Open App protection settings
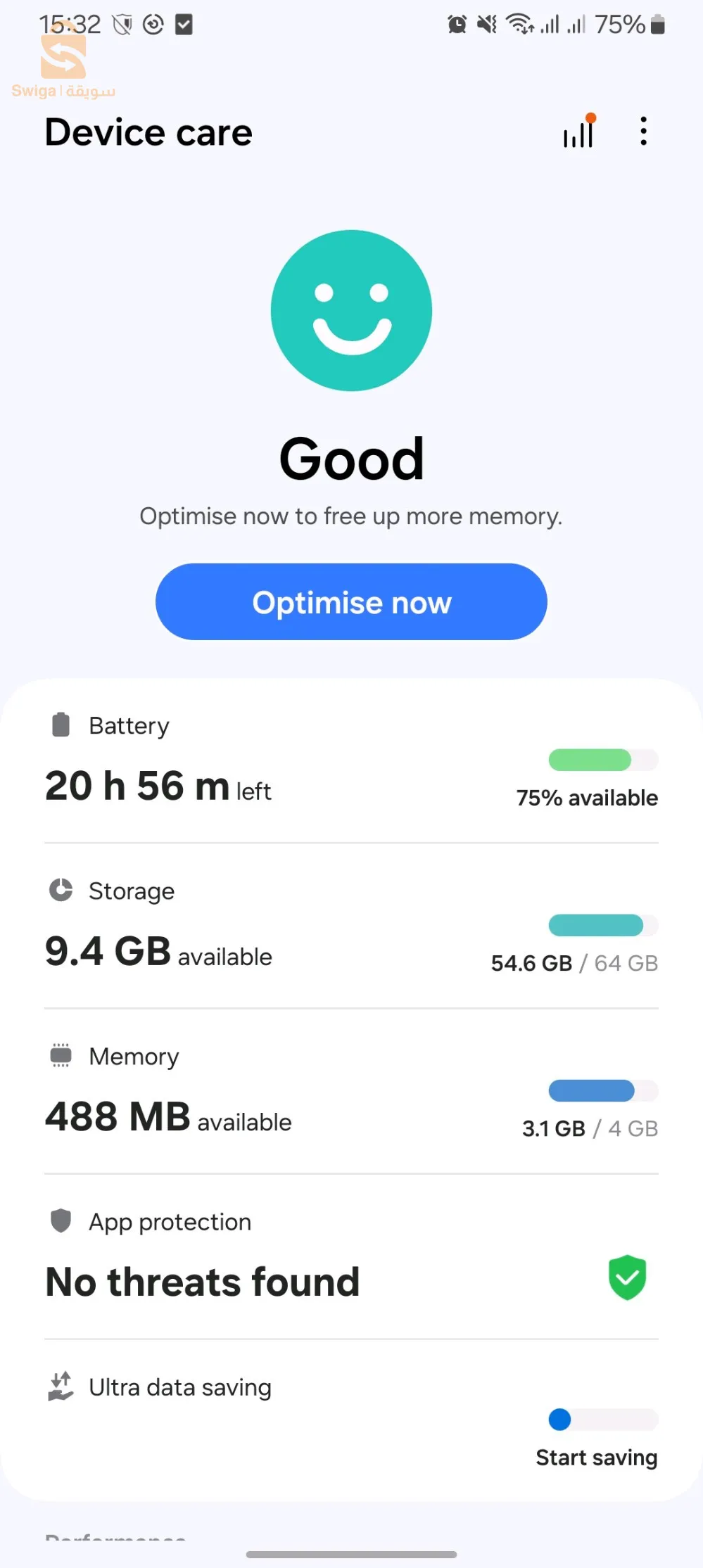Screen dimensions: 703x1568 [x=351, y=1257]
